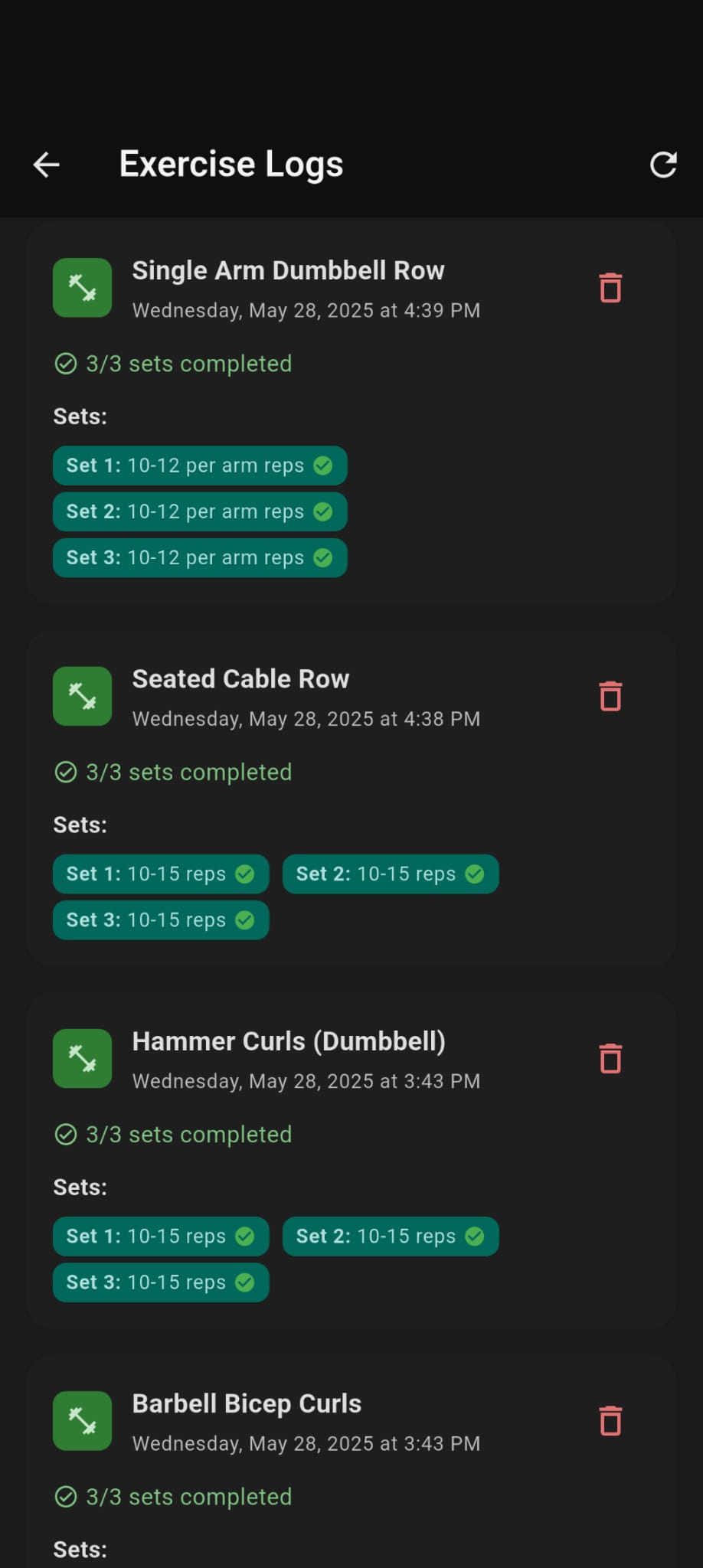Tap the completion check circle for Seated Cable Row

pyautogui.click(x=65, y=772)
